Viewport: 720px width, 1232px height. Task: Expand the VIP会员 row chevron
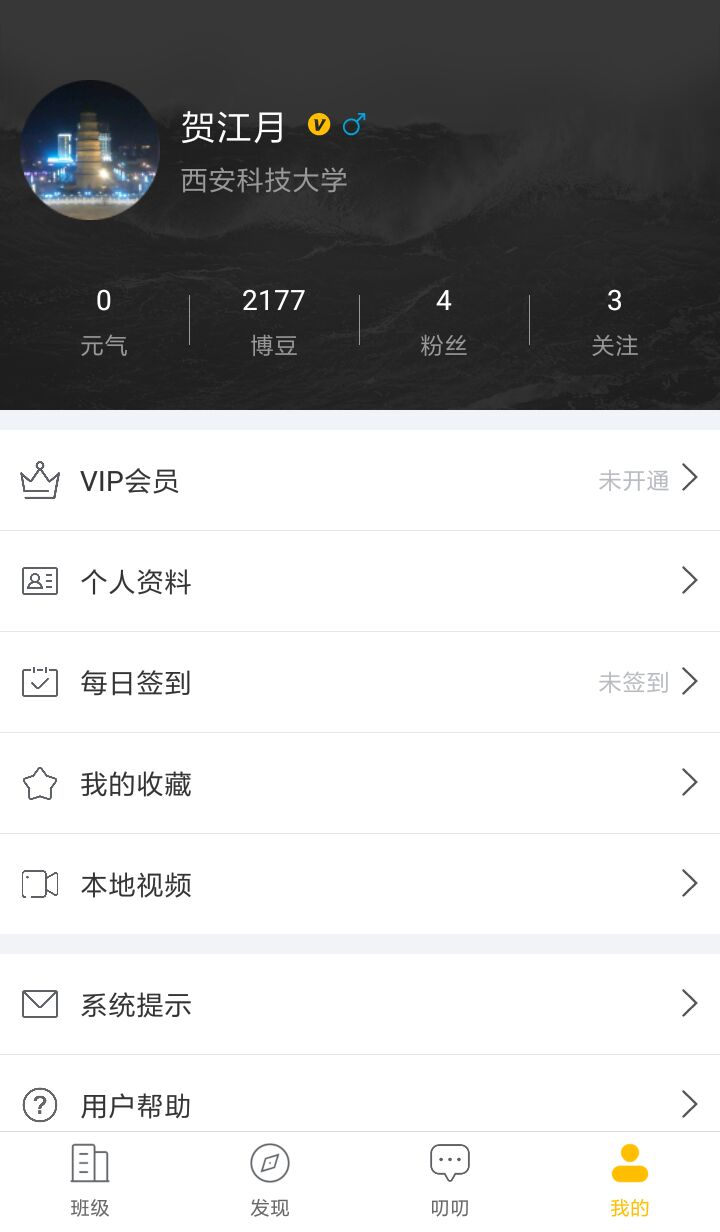[689, 480]
